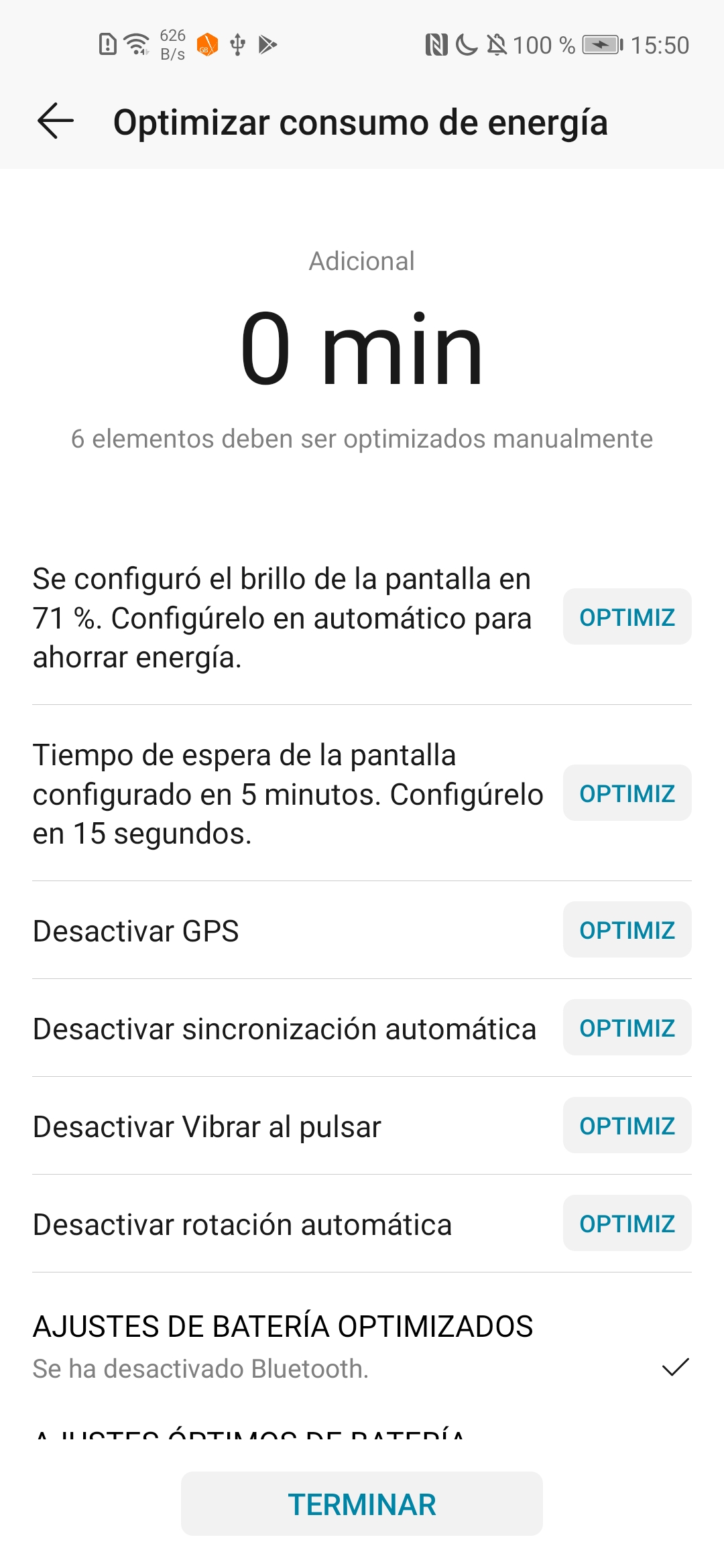This screenshot has width=724, height=1568.
Task: Tap Optimiz next to Desactivar GPS
Action: tap(627, 930)
